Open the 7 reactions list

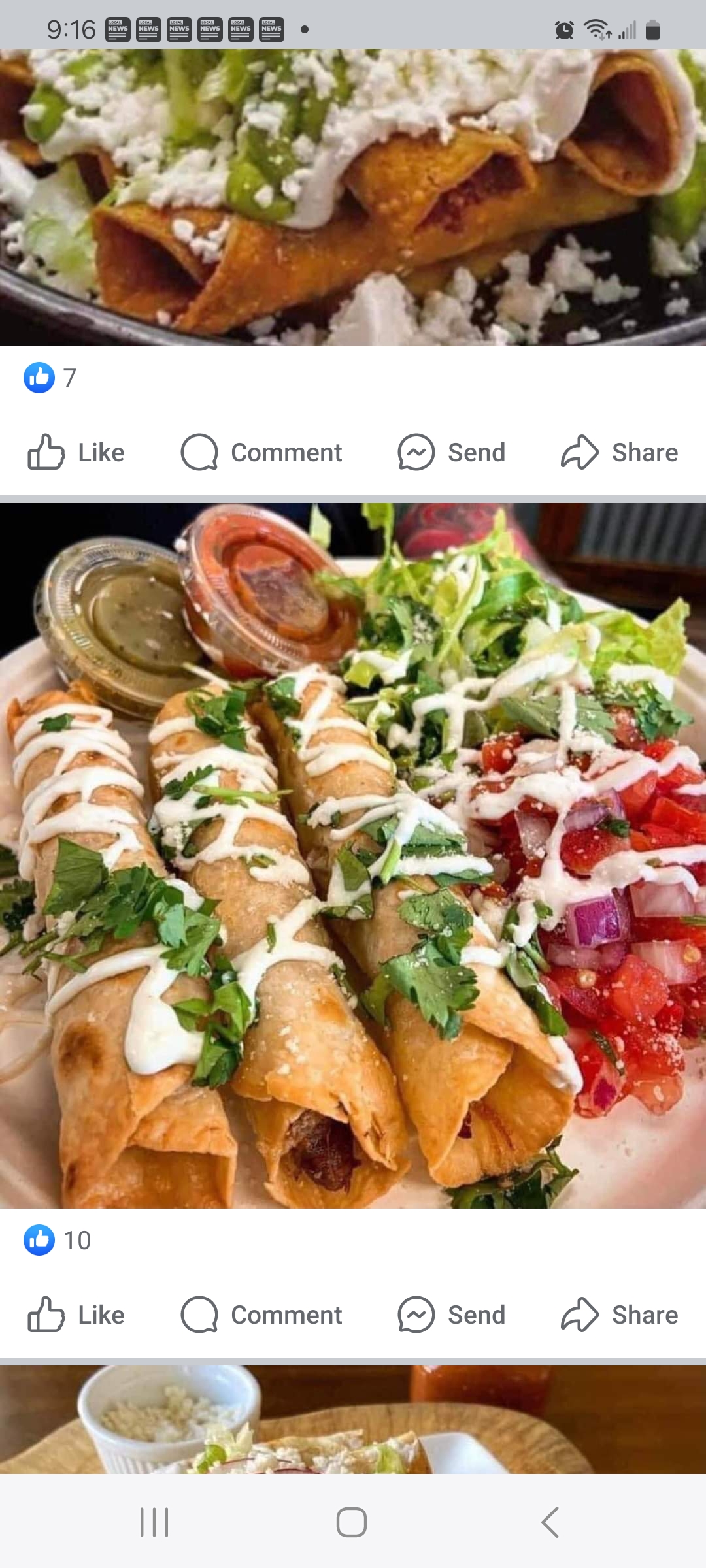[50, 378]
